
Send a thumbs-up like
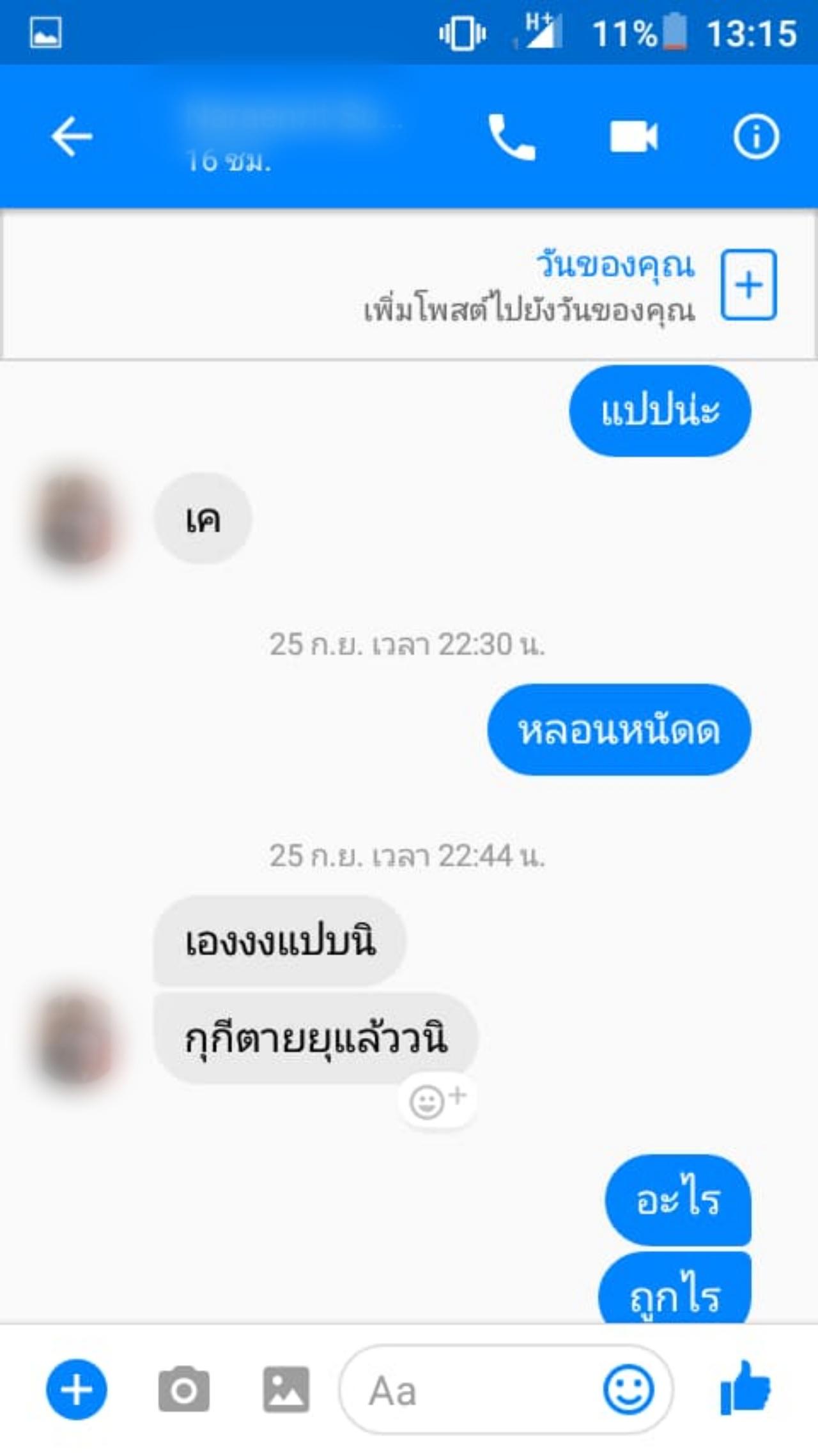coord(745,1388)
